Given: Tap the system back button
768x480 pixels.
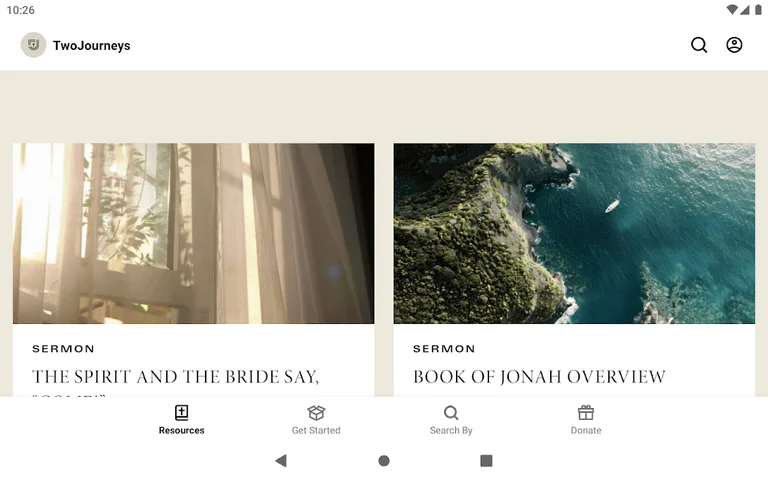Looking at the screenshot, I should coord(281,461).
